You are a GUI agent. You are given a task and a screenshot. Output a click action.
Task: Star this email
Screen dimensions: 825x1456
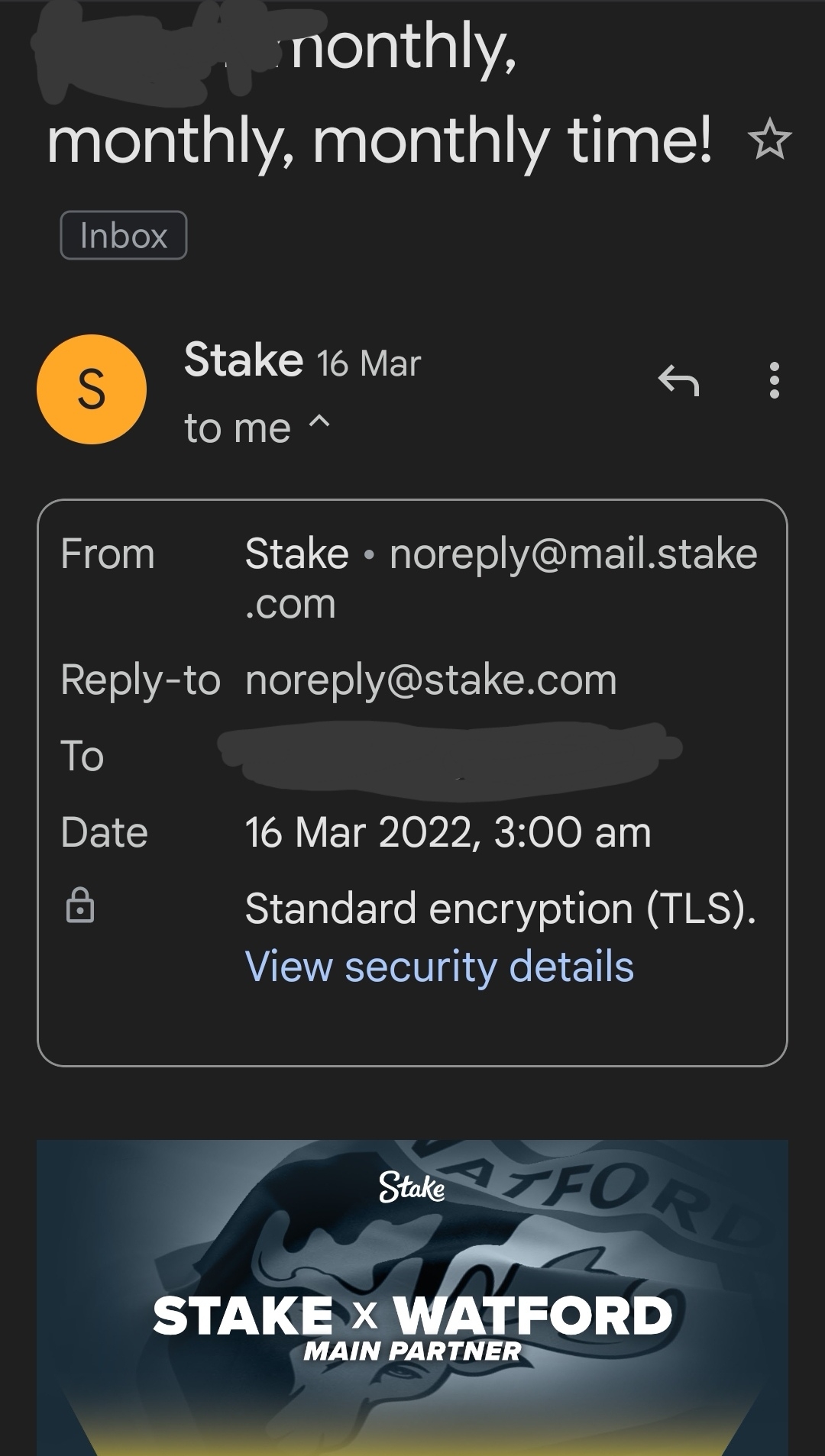(769, 139)
